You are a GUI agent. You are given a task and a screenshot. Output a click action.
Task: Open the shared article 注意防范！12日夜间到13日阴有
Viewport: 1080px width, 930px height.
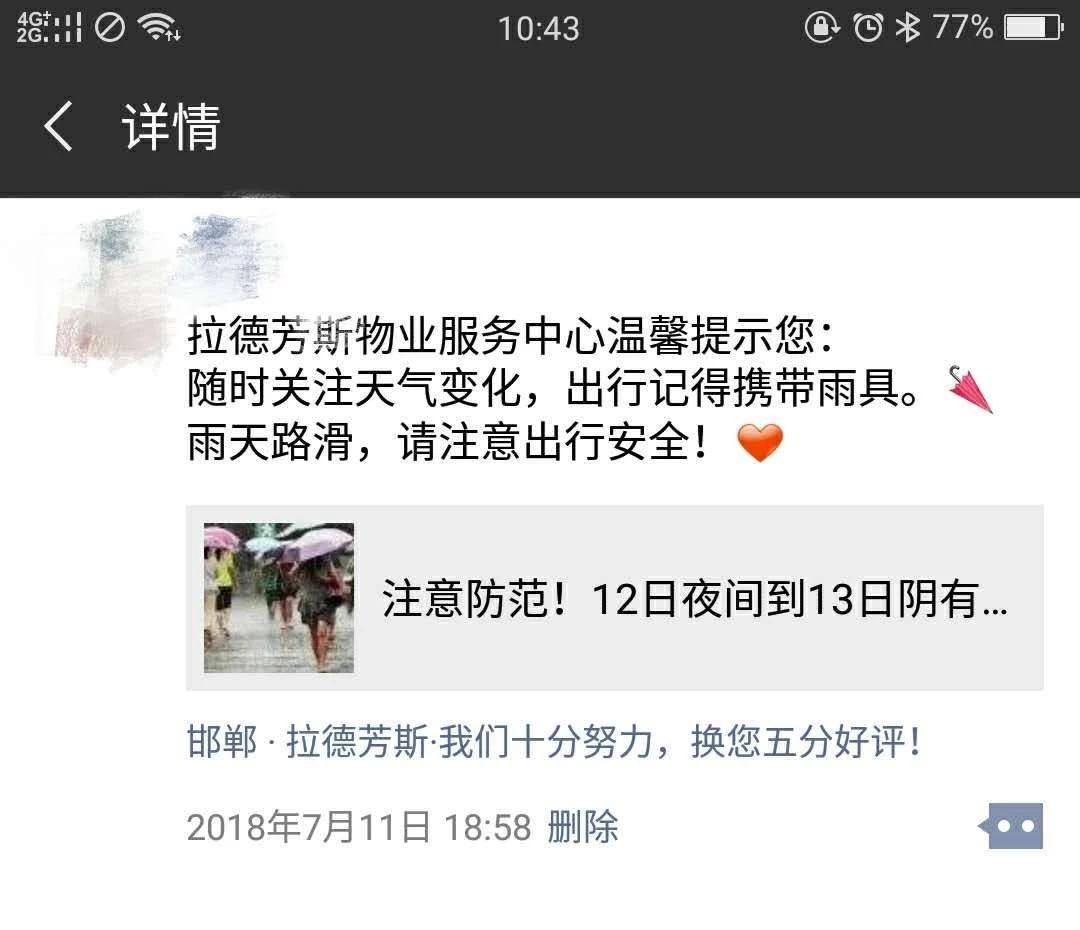(614, 598)
